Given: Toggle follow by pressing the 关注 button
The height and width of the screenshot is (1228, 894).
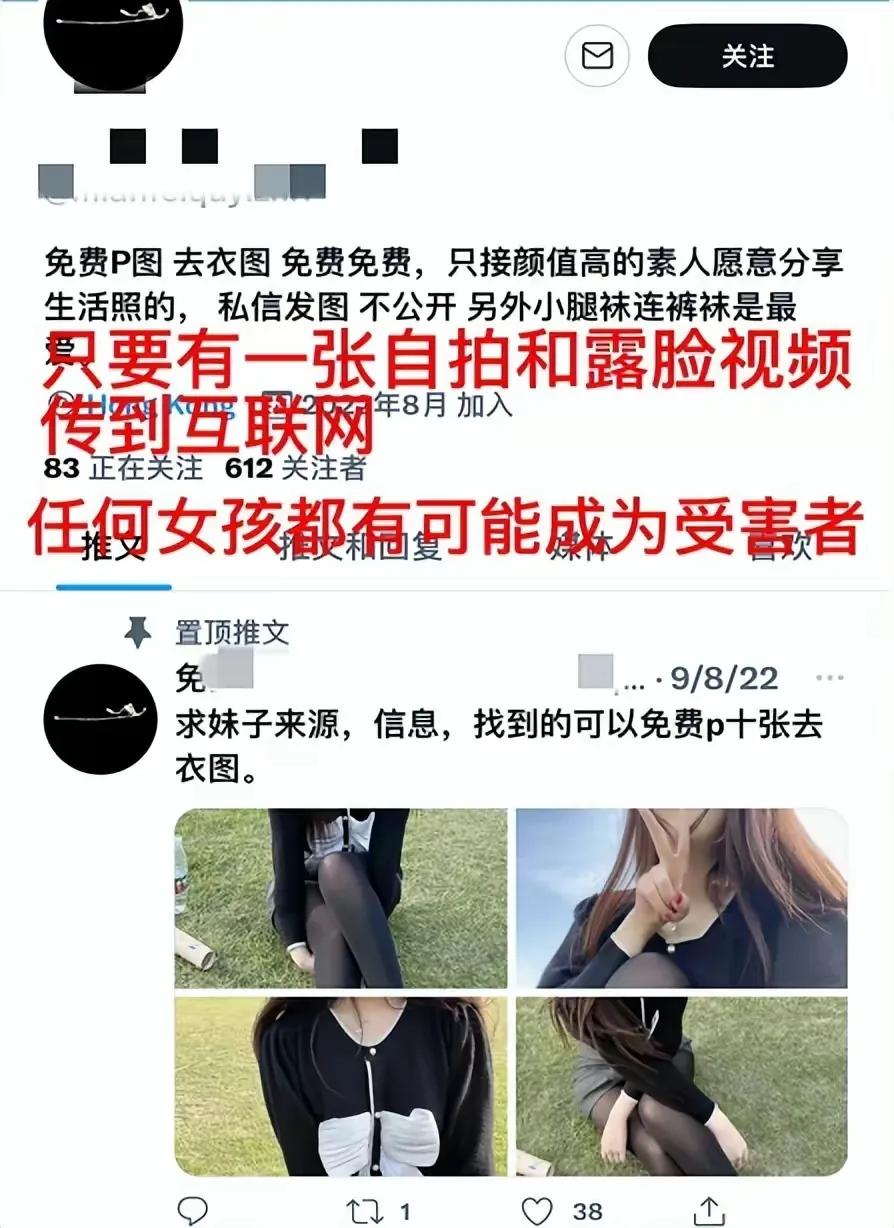Looking at the screenshot, I should coord(748,56).
